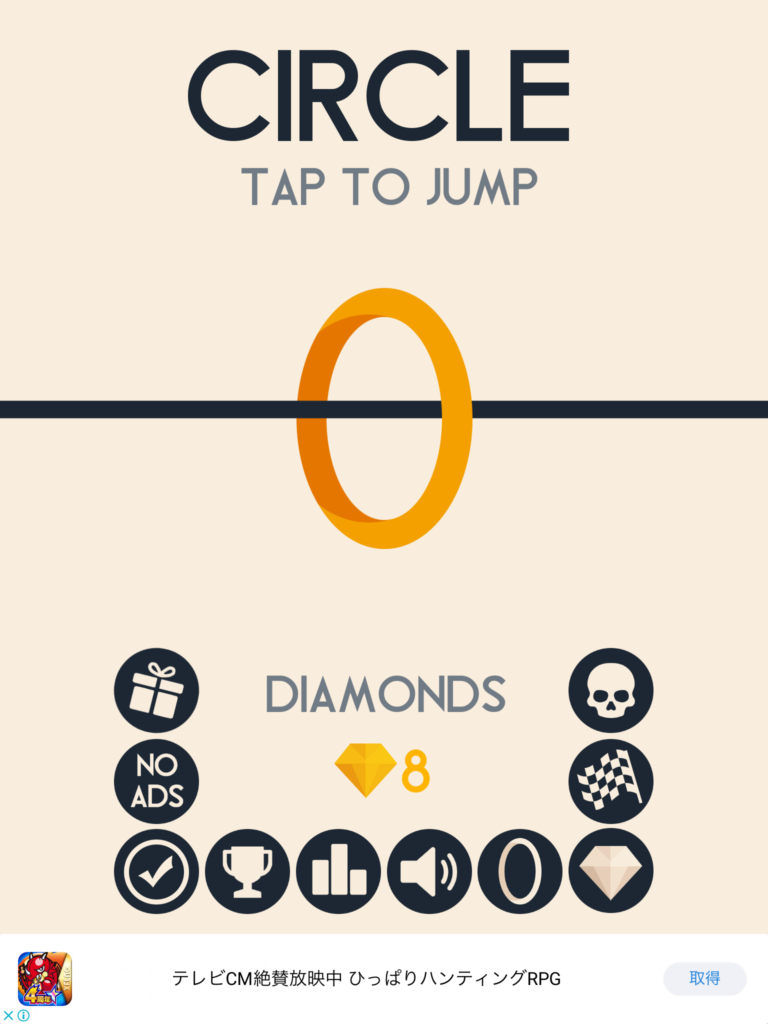Dismiss the ad banner with X

(x=9, y=1015)
